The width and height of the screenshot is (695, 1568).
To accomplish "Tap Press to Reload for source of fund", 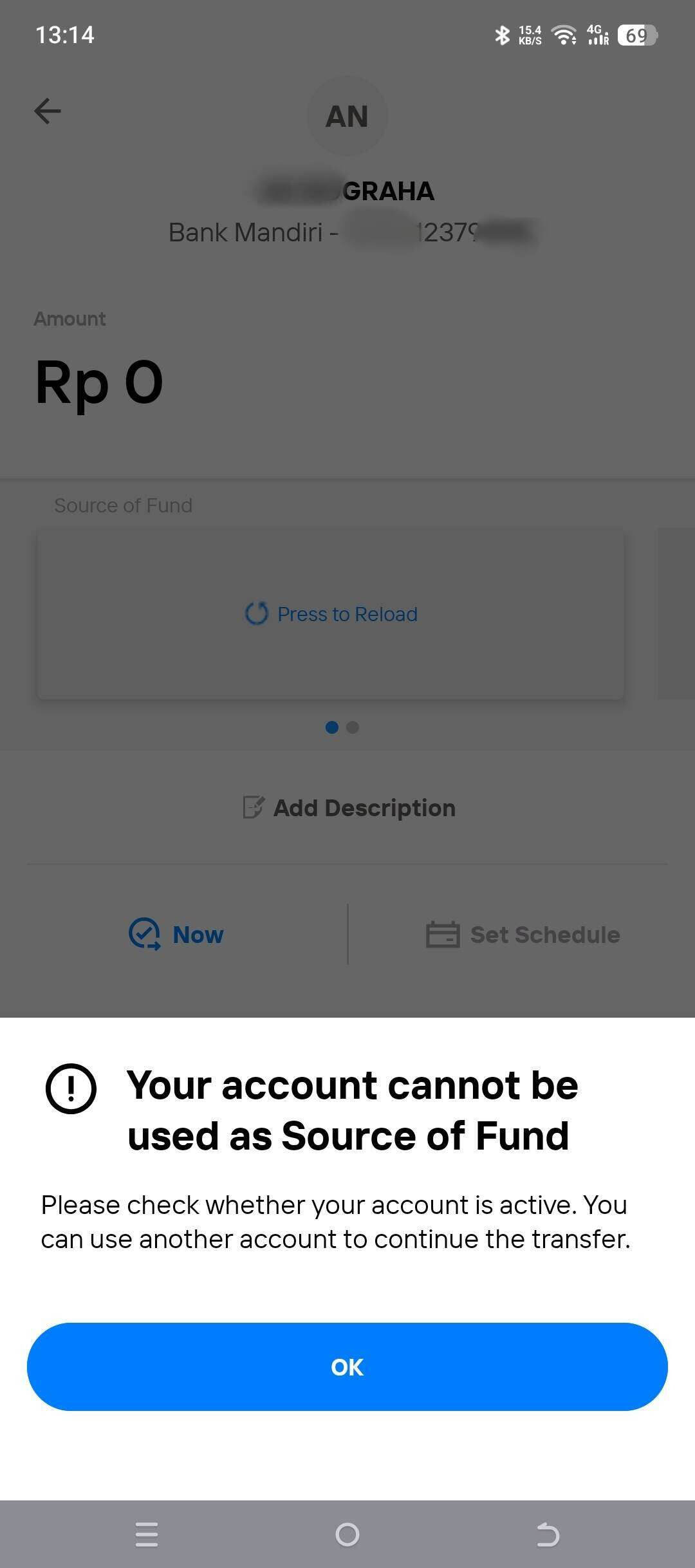I will click(x=331, y=614).
